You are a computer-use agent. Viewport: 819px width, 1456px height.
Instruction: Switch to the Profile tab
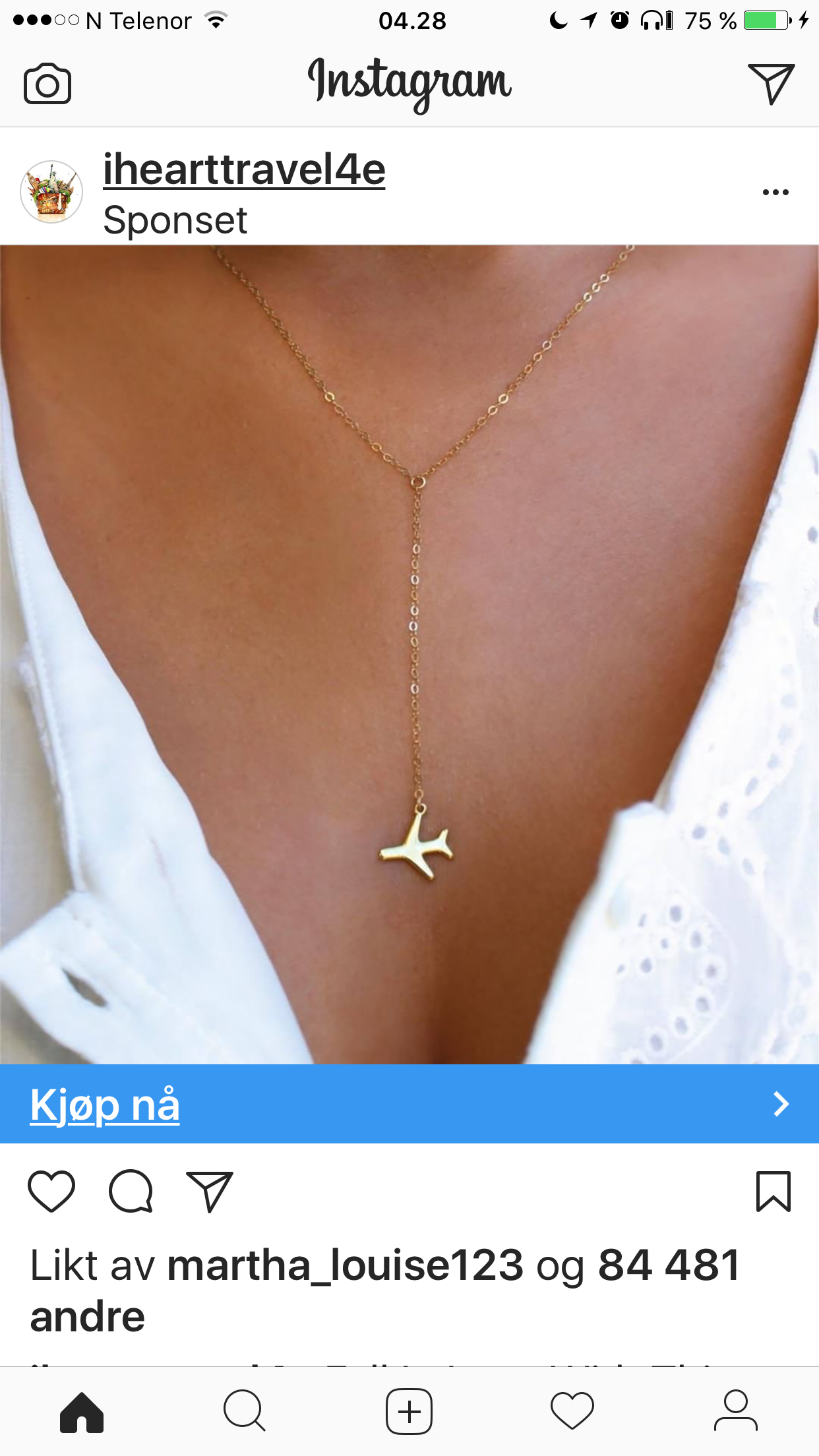[x=736, y=1412]
